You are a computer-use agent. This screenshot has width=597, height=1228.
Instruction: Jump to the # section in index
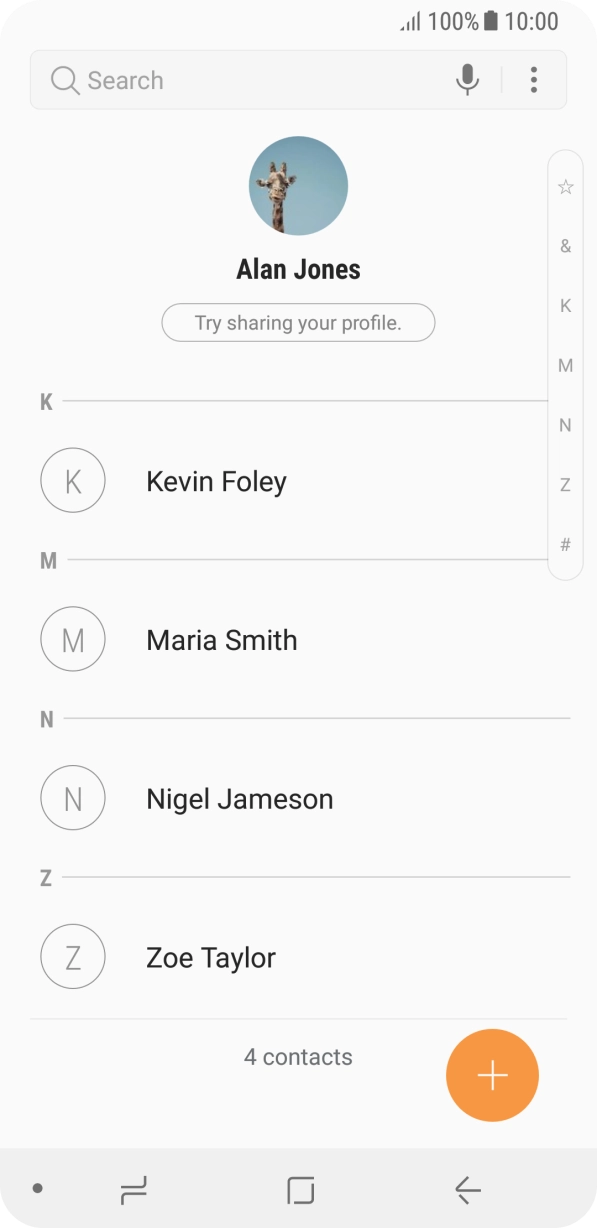tap(566, 545)
